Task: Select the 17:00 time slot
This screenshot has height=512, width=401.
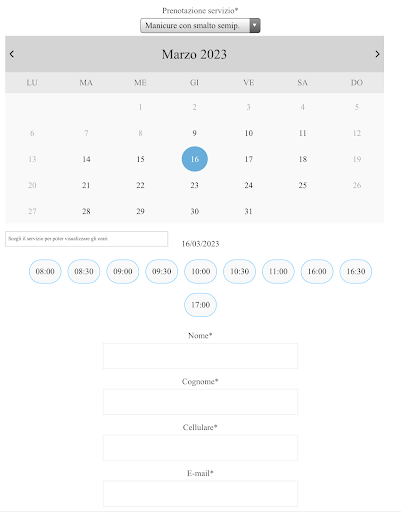Action: pyautogui.click(x=200, y=305)
